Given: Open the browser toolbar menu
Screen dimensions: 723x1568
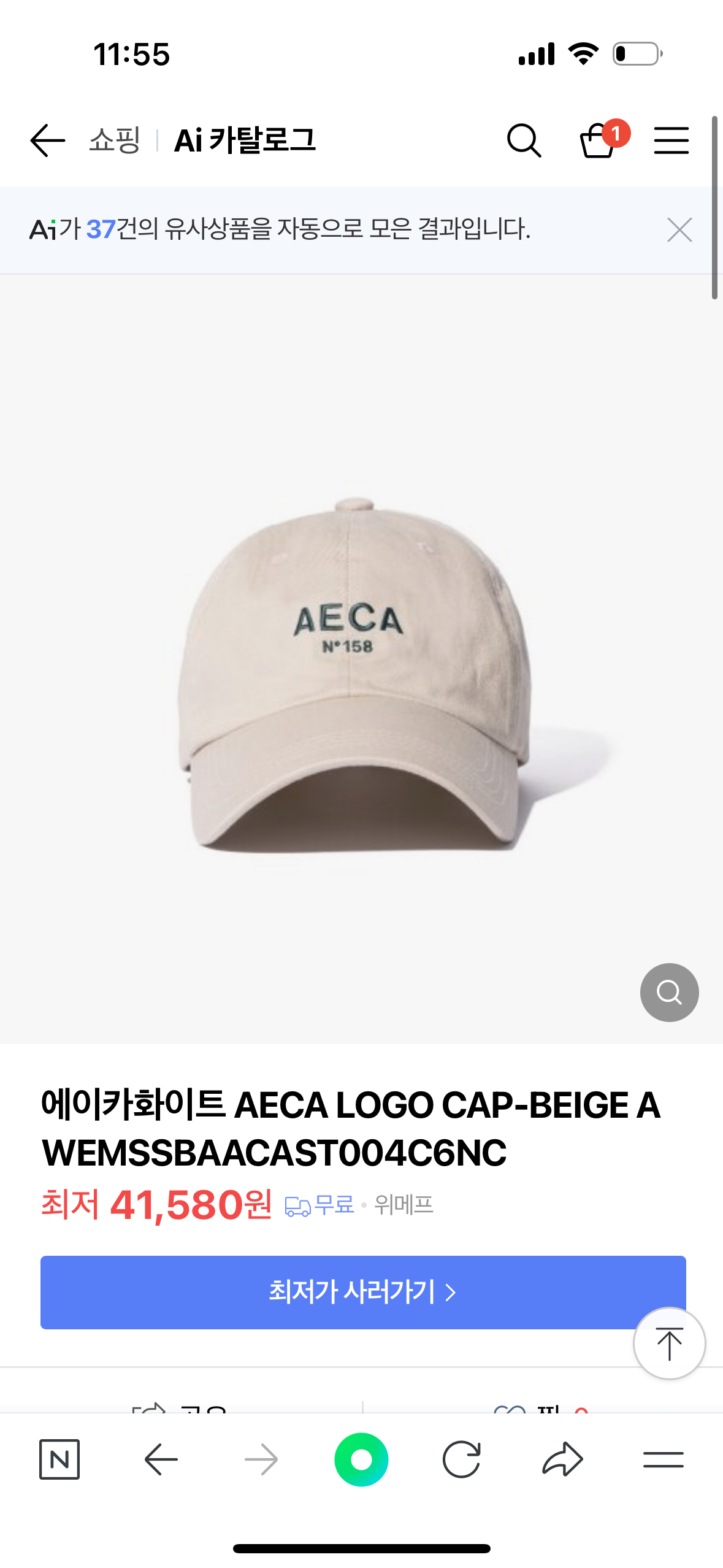Looking at the screenshot, I should coord(663,1459).
